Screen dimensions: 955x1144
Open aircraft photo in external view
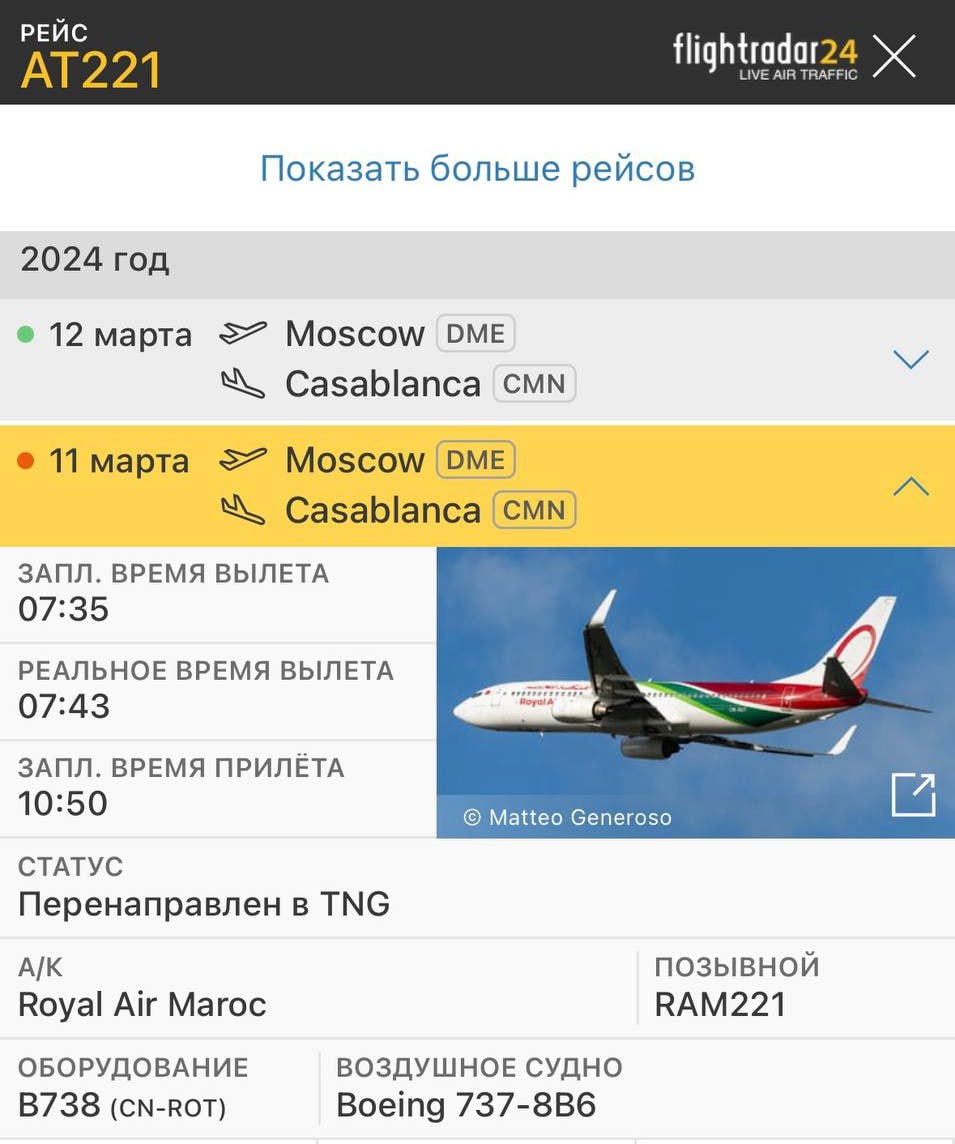tap(913, 796)
